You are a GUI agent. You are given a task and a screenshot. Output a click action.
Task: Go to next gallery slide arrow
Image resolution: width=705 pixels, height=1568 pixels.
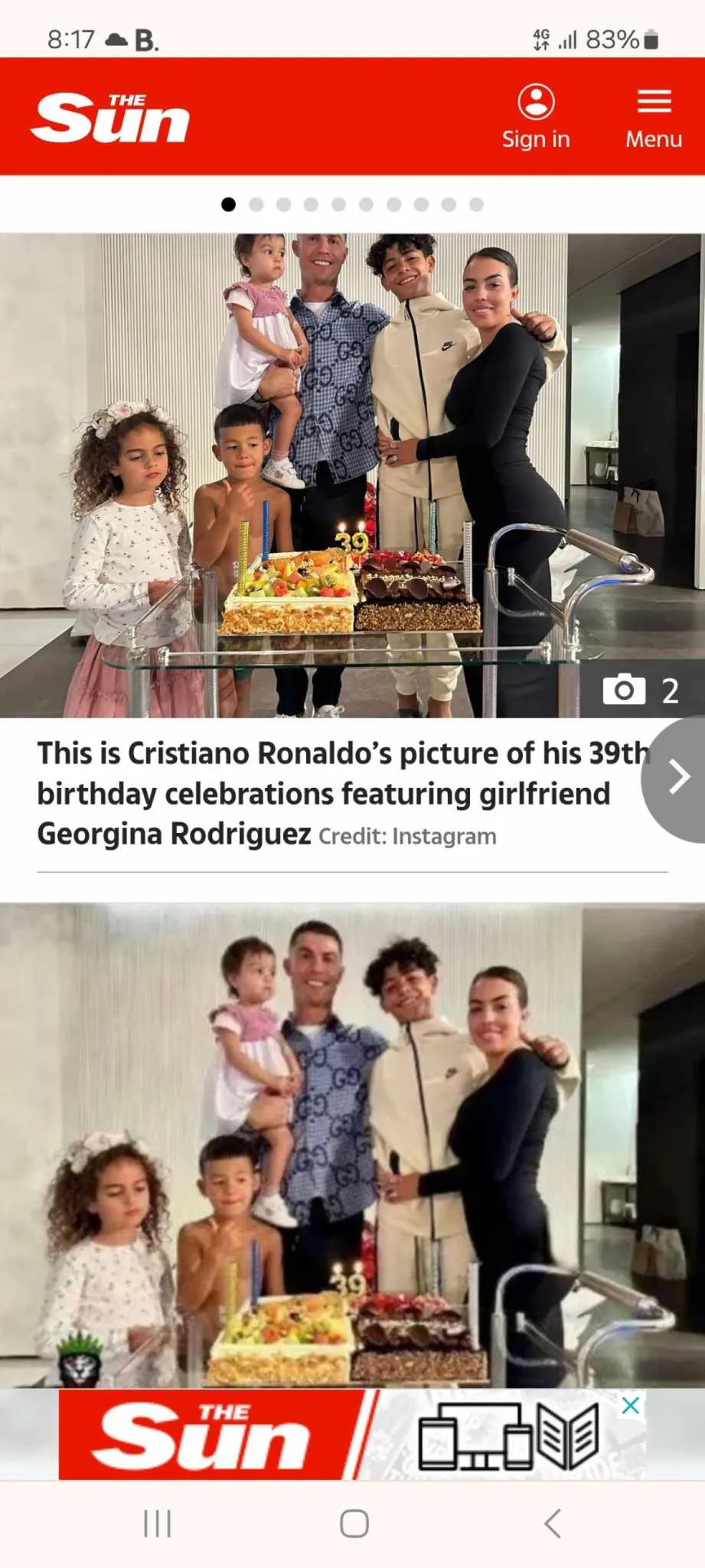(677, 777)
